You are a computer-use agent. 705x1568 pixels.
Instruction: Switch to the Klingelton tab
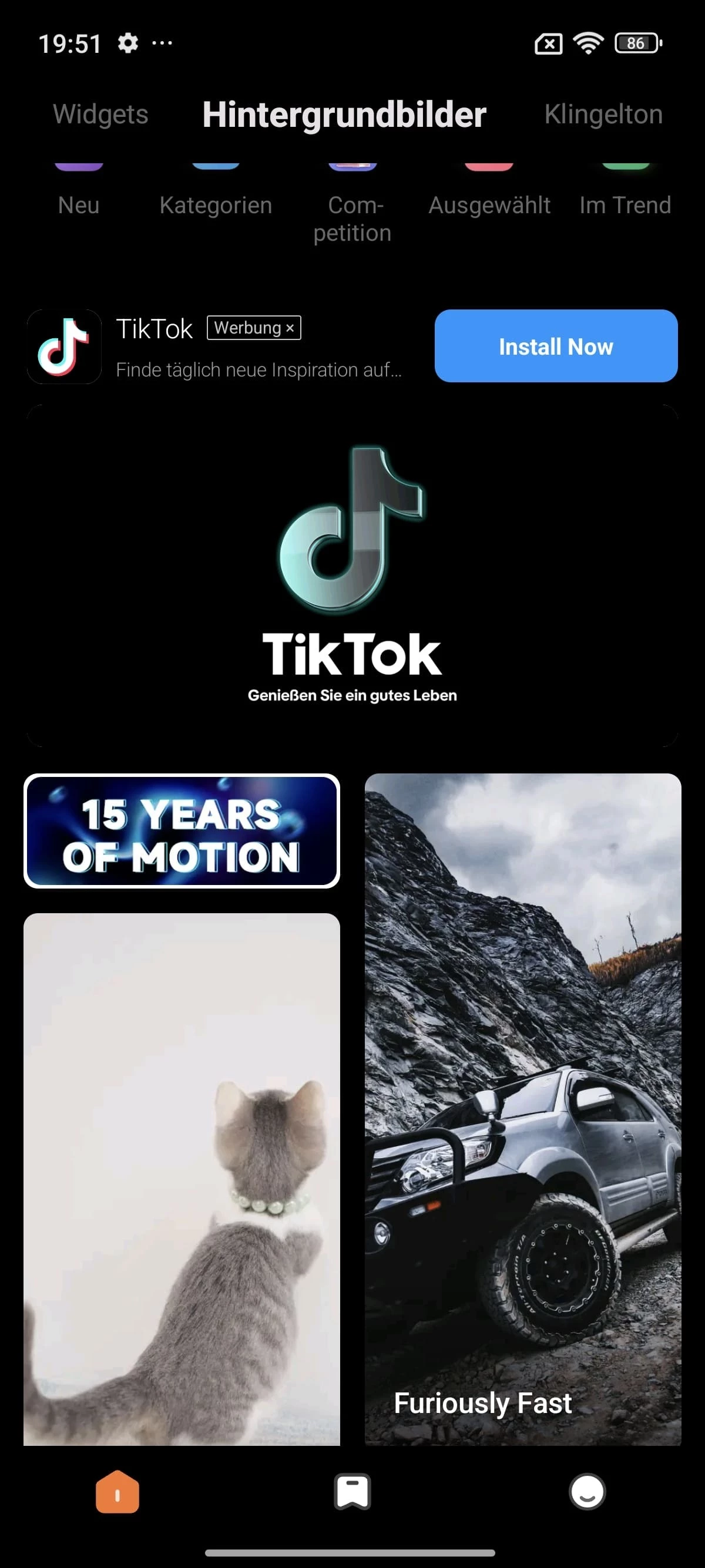click(603, 115)
